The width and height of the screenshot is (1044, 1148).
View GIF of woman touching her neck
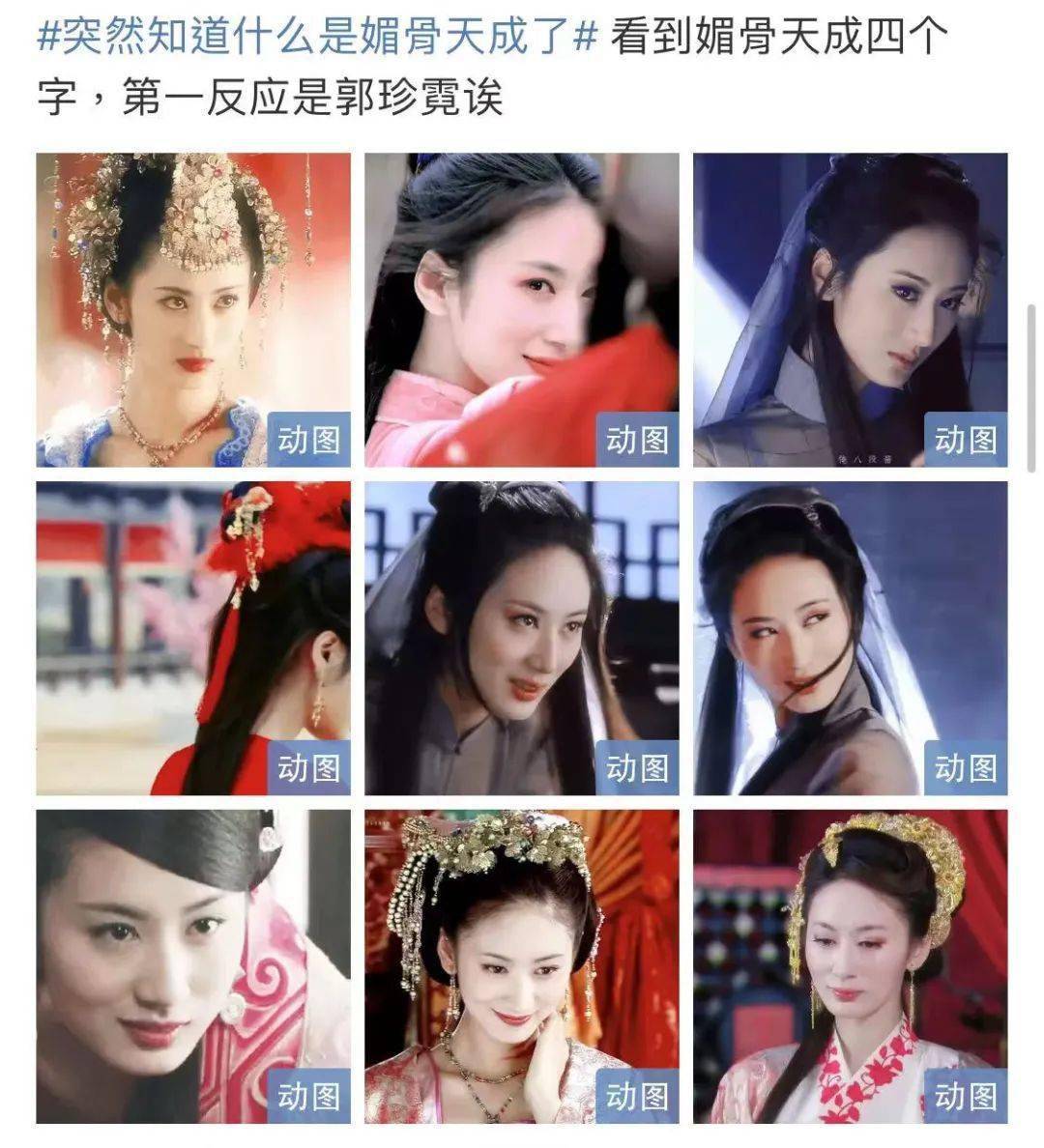coord(521,966)
